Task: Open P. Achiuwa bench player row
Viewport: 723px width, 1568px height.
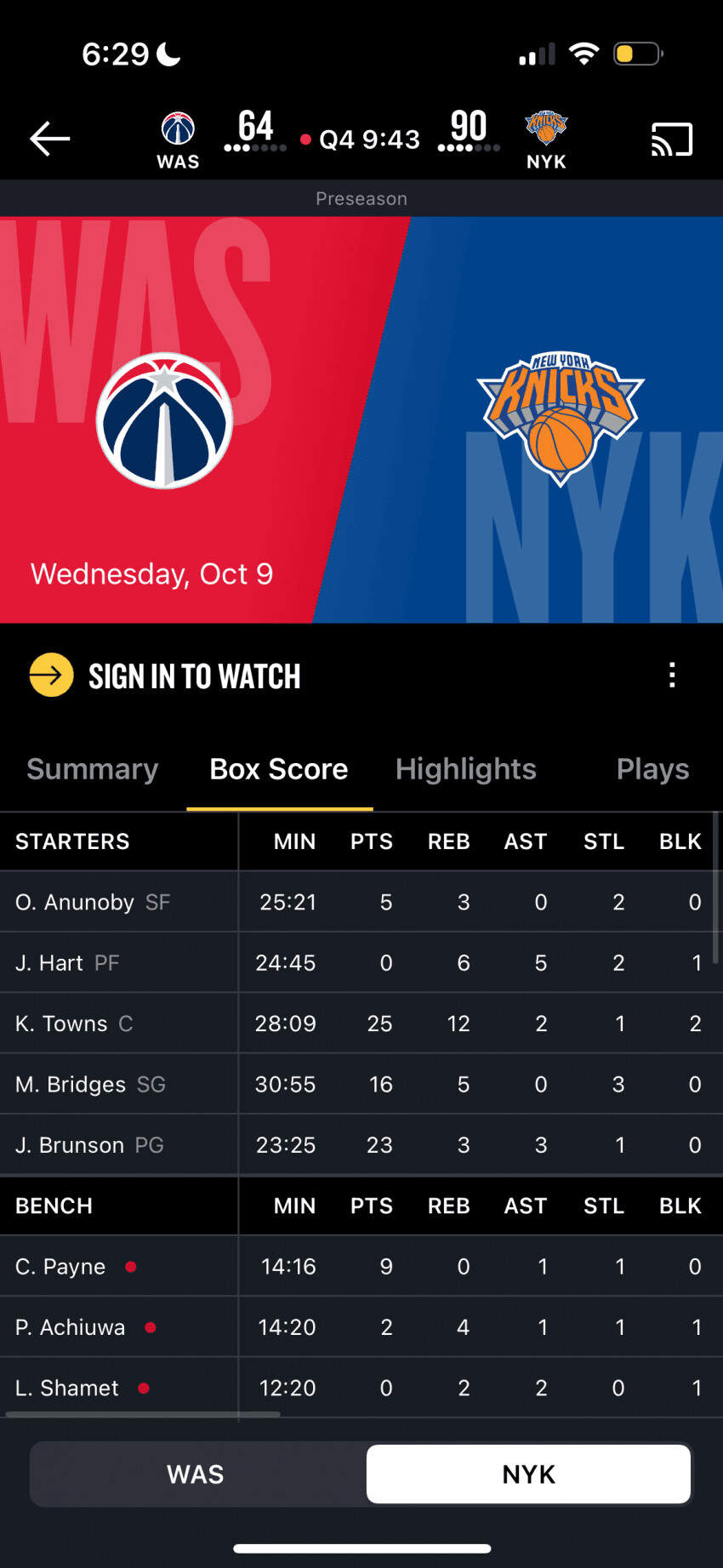Action: [x=361, y=1327]
